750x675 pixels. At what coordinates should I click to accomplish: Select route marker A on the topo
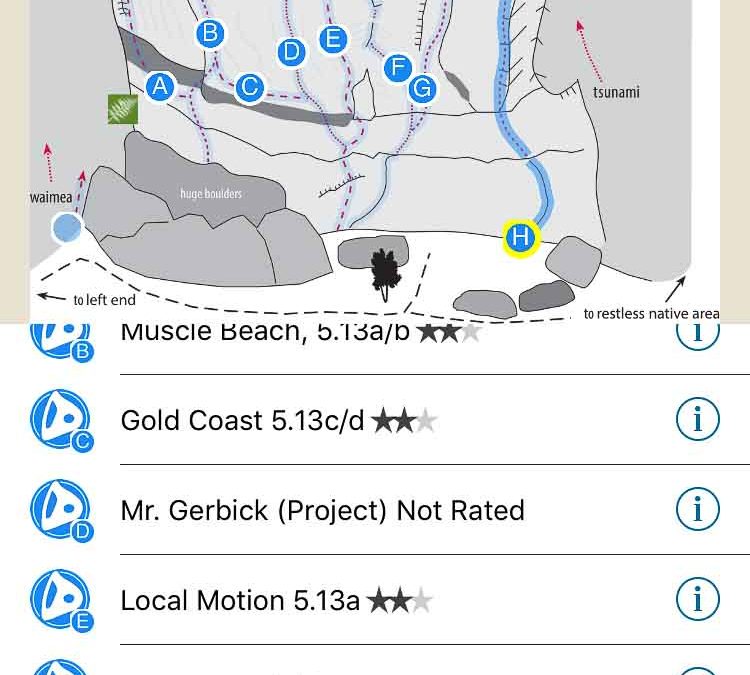159,87
